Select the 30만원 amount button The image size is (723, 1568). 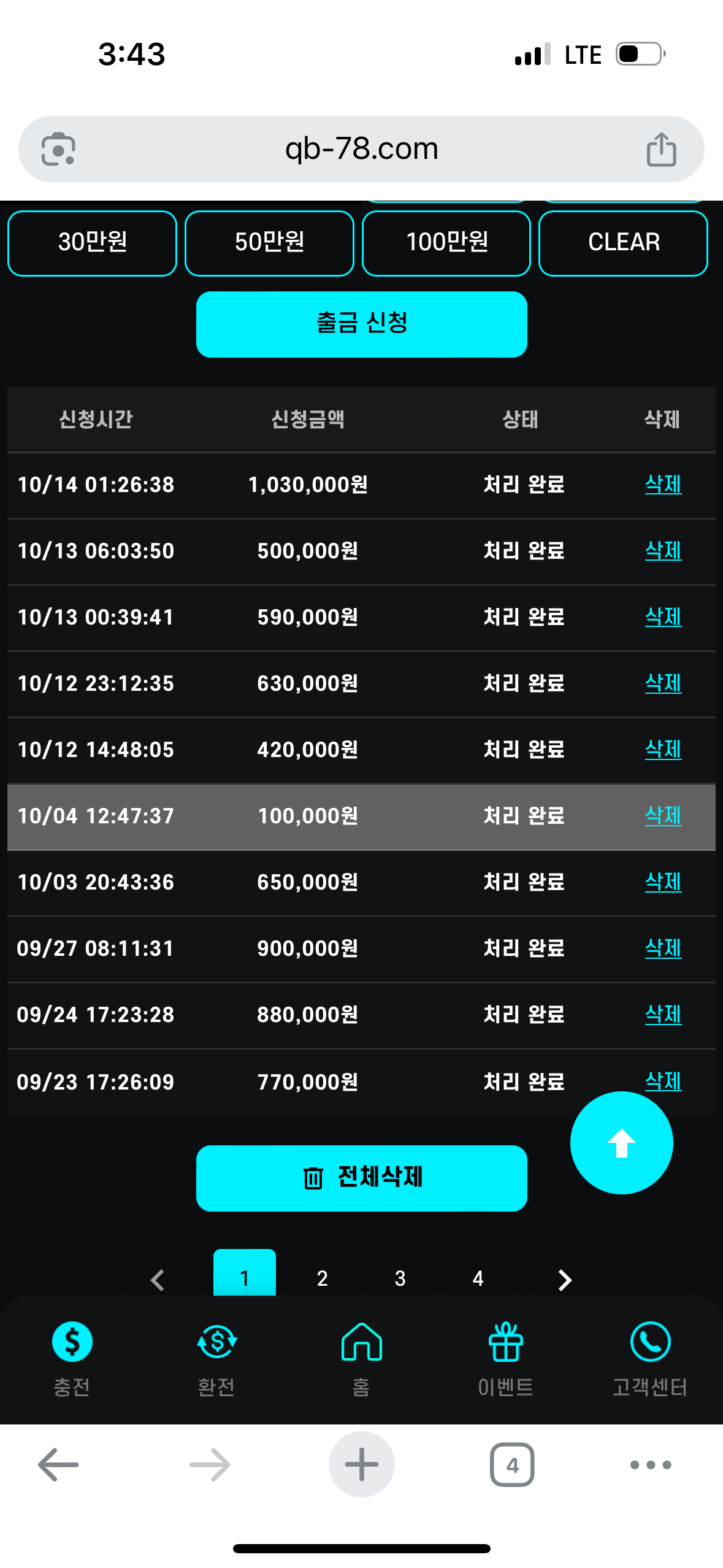92,242
